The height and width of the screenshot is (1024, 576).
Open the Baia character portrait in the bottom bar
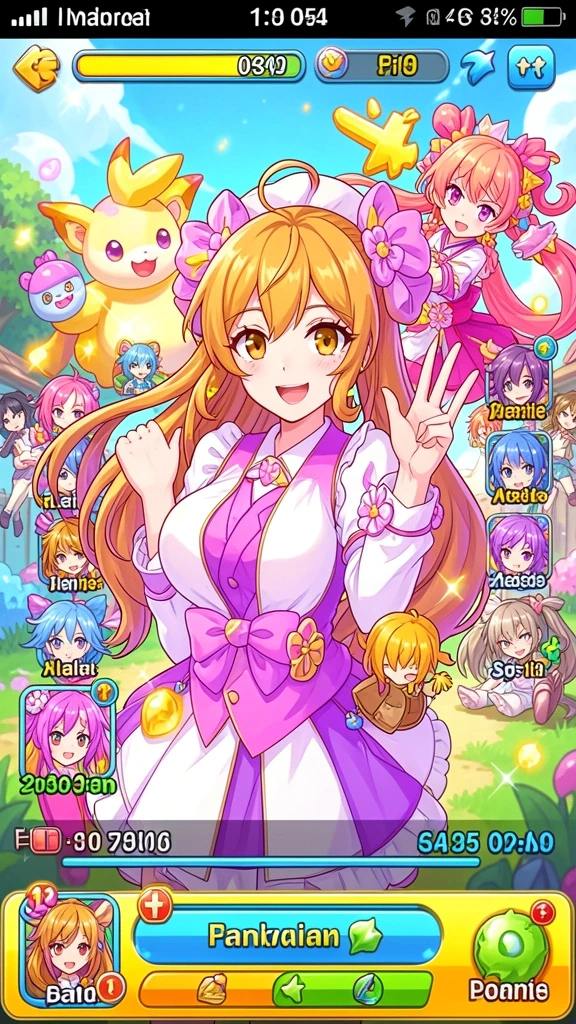(69, 949)
